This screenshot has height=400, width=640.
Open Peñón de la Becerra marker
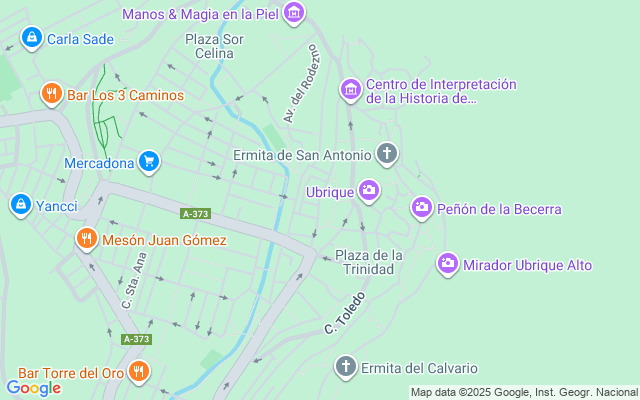pyautogui.click(x=422, y=208)
